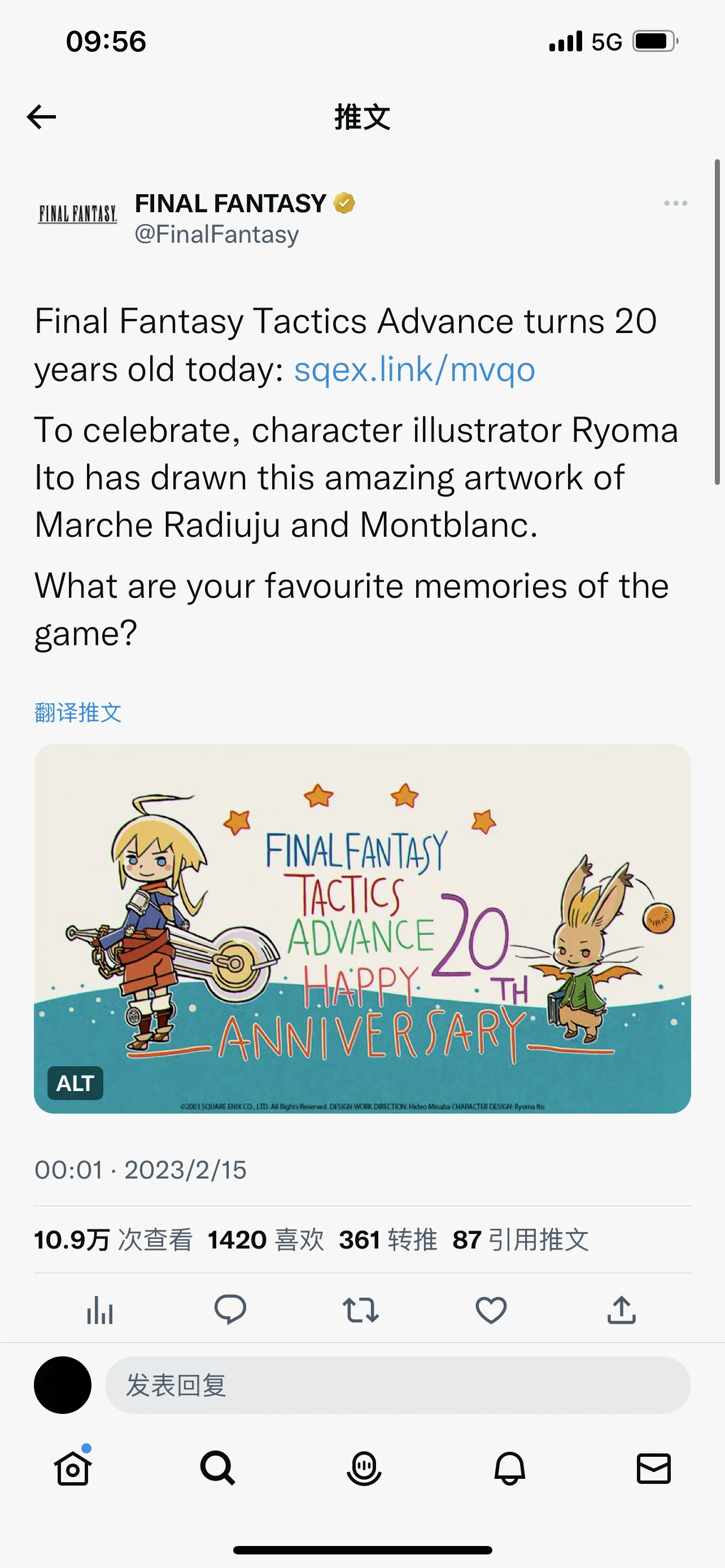View the tweet analytics bar-chart icon
The image size is (725, 1568).
(100, 1310)
